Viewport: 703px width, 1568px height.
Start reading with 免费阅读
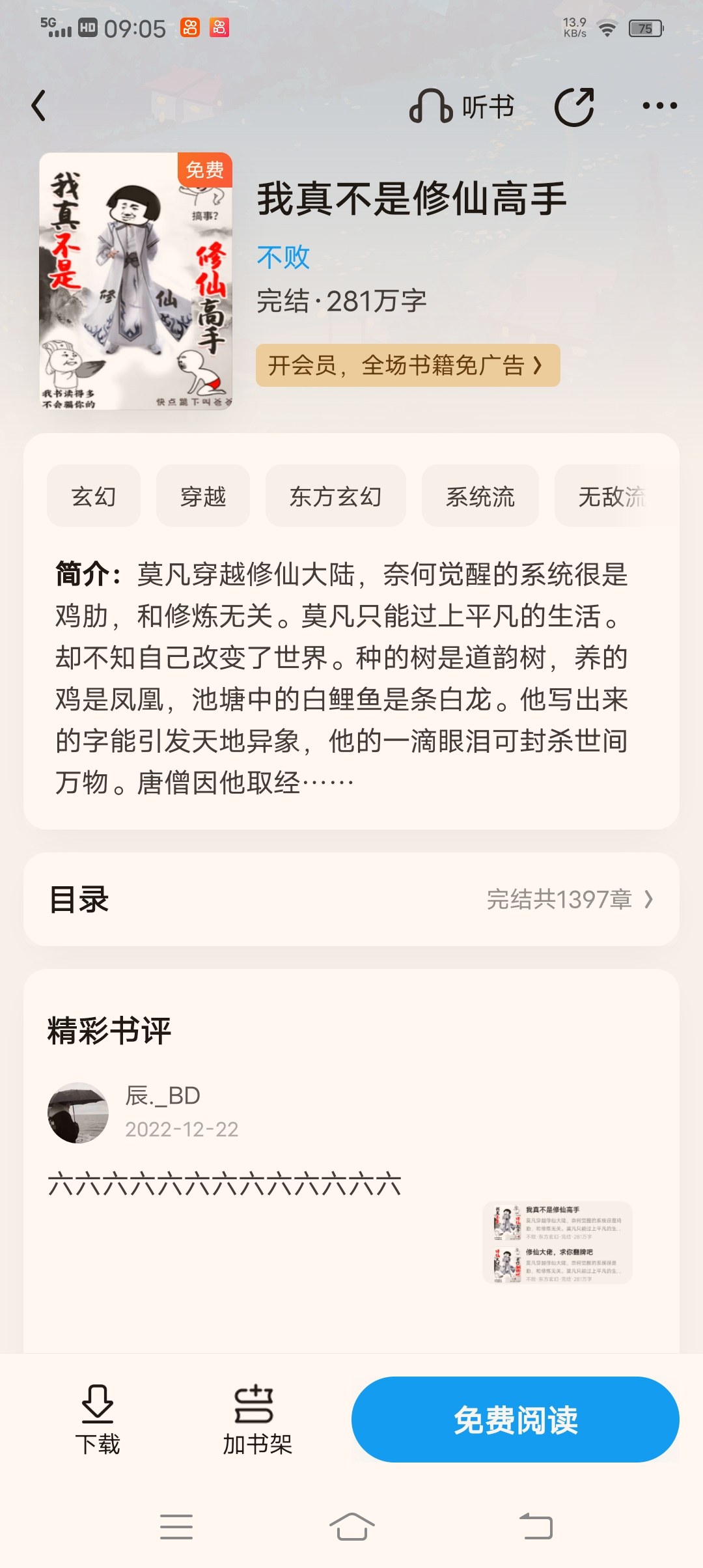[515, 1420]
